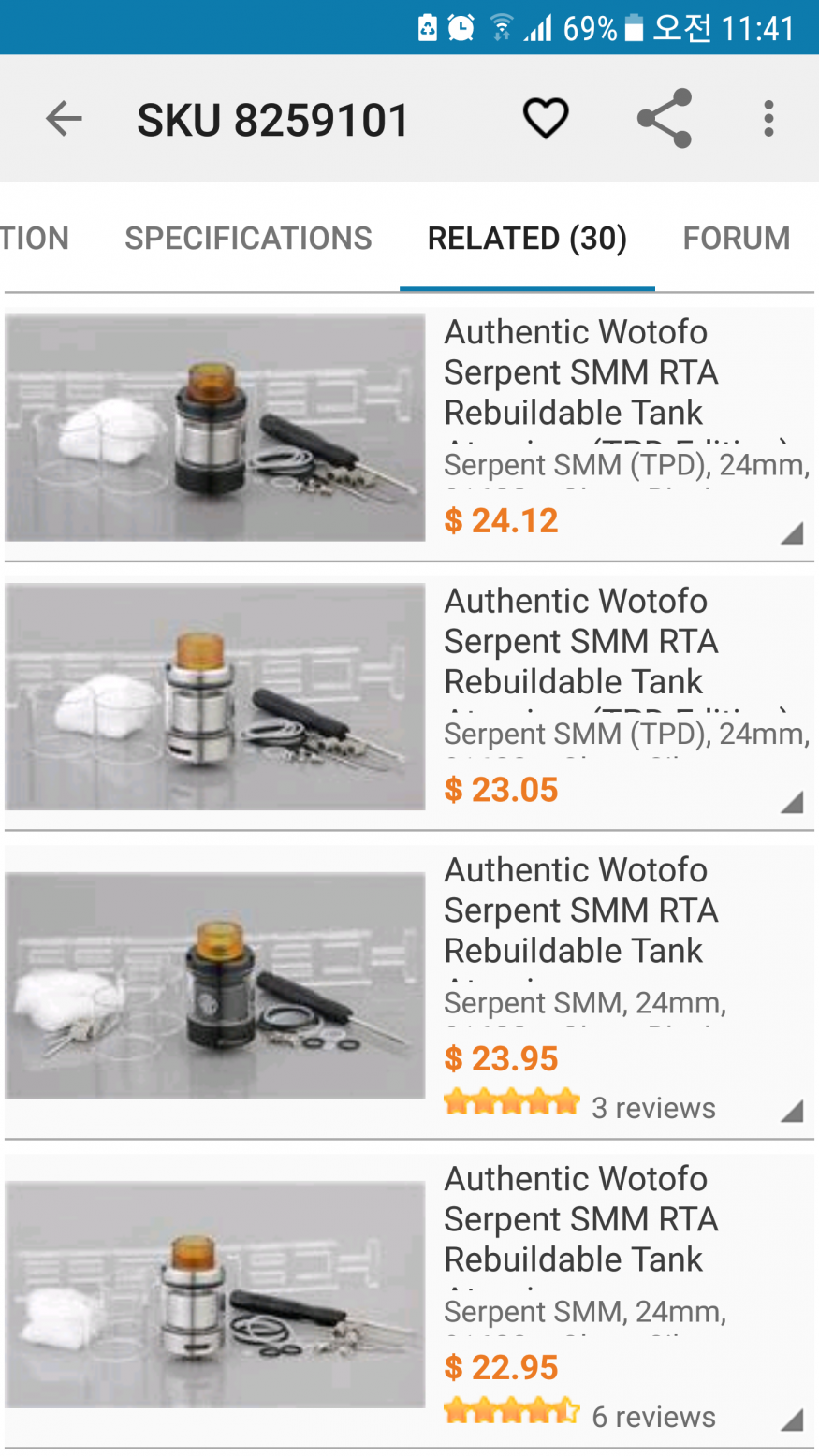Open the $23.95 product with 3 reviews
The image size is (819, 1456).
(409, 987)
